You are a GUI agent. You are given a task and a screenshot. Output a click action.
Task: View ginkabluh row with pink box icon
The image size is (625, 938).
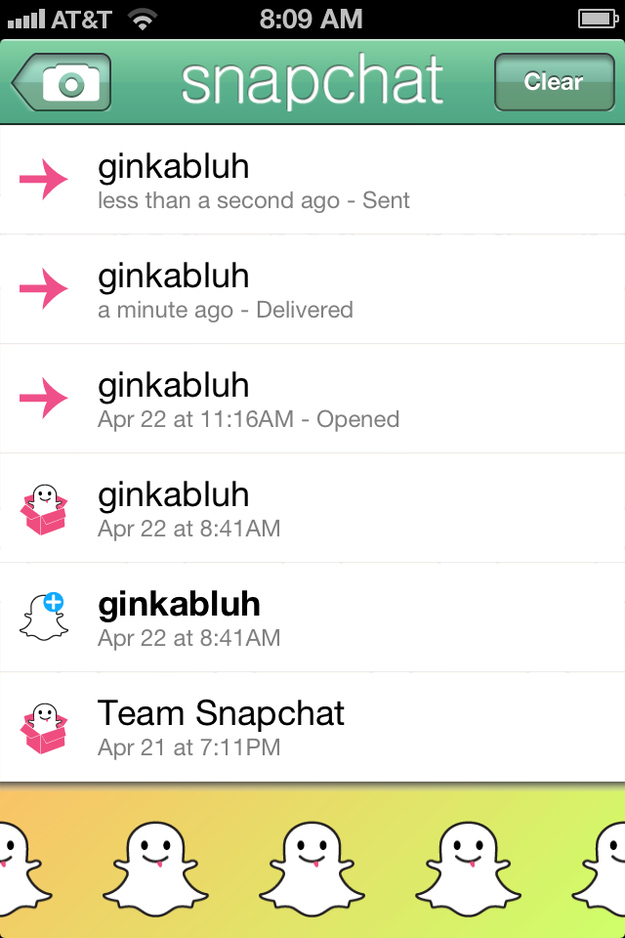tap(312, 509)
